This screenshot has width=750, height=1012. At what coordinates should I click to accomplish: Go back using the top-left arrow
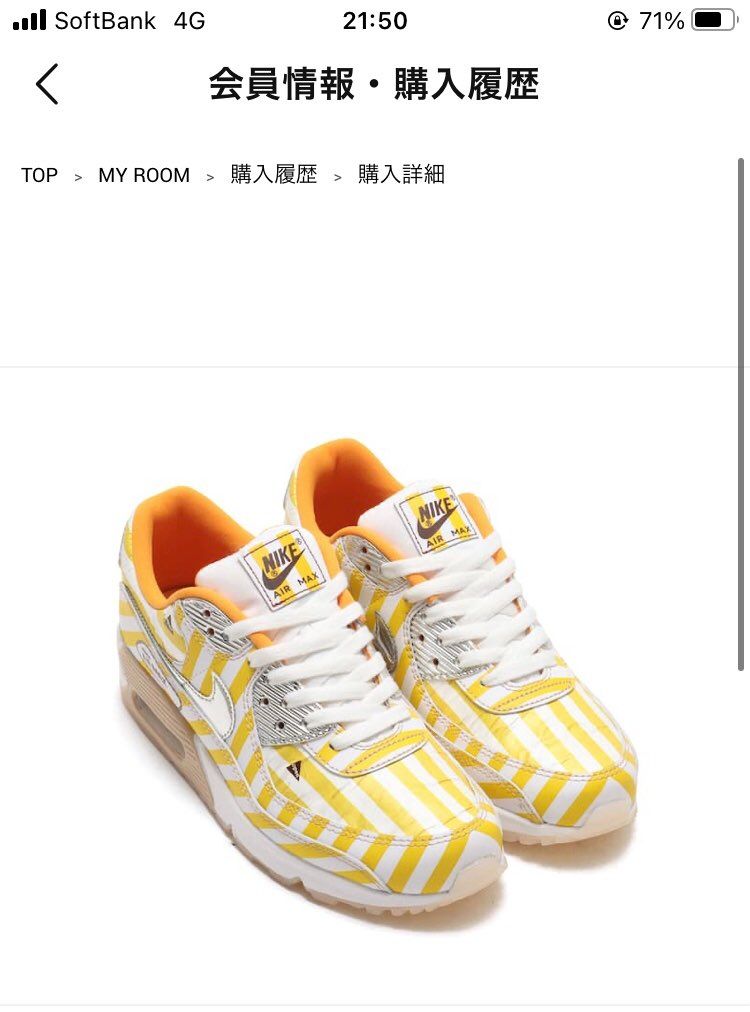(x=47, y=84)
